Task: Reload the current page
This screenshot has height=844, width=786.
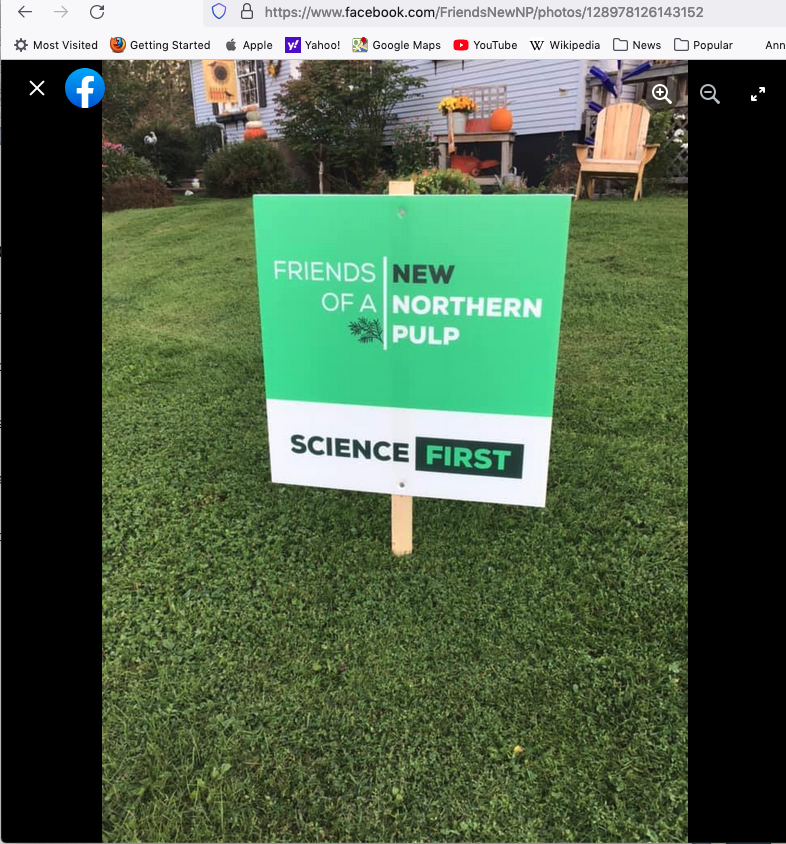Action: [97, 12]
